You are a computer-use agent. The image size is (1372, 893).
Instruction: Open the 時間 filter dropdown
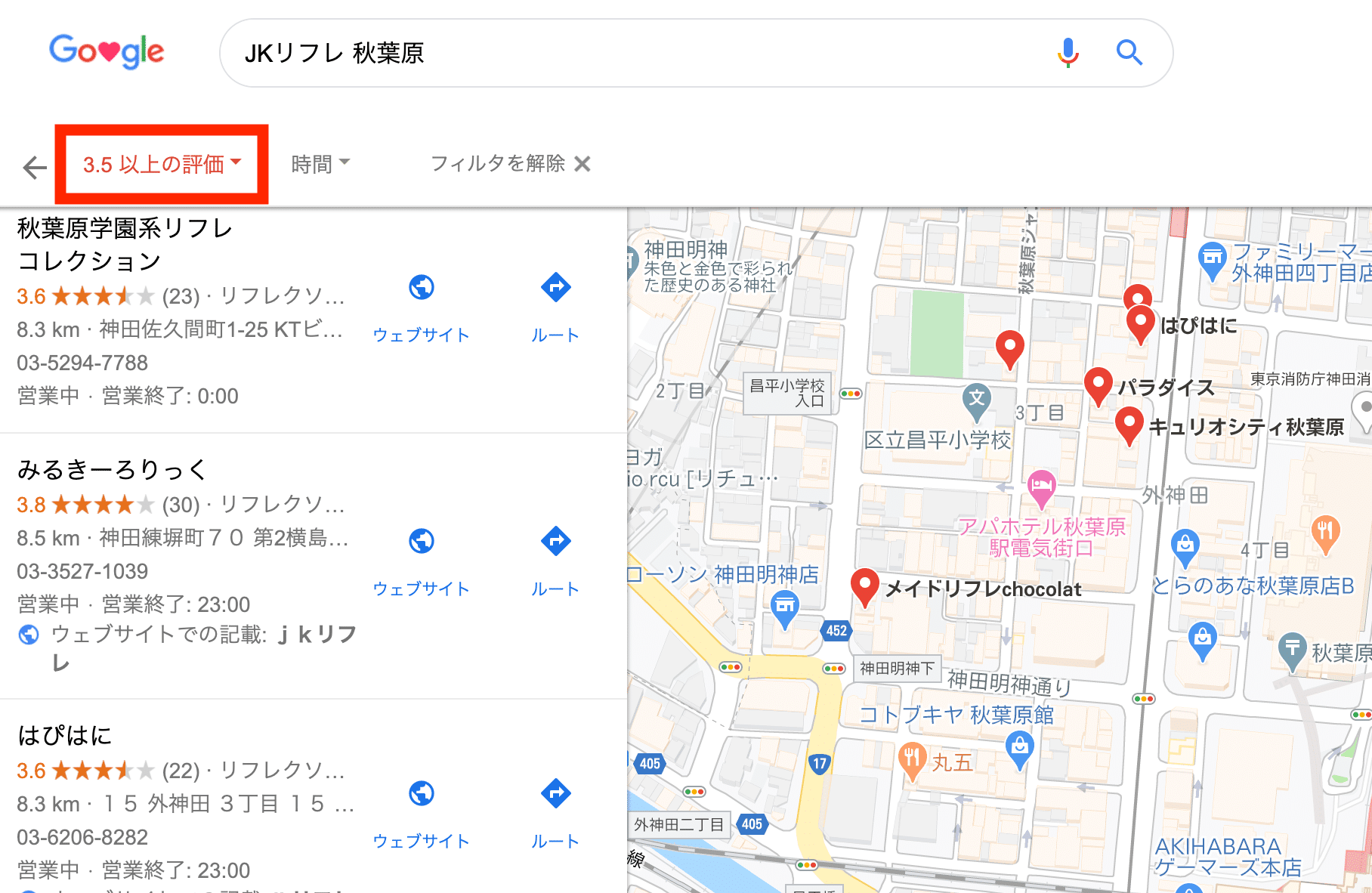pos(320,163)
